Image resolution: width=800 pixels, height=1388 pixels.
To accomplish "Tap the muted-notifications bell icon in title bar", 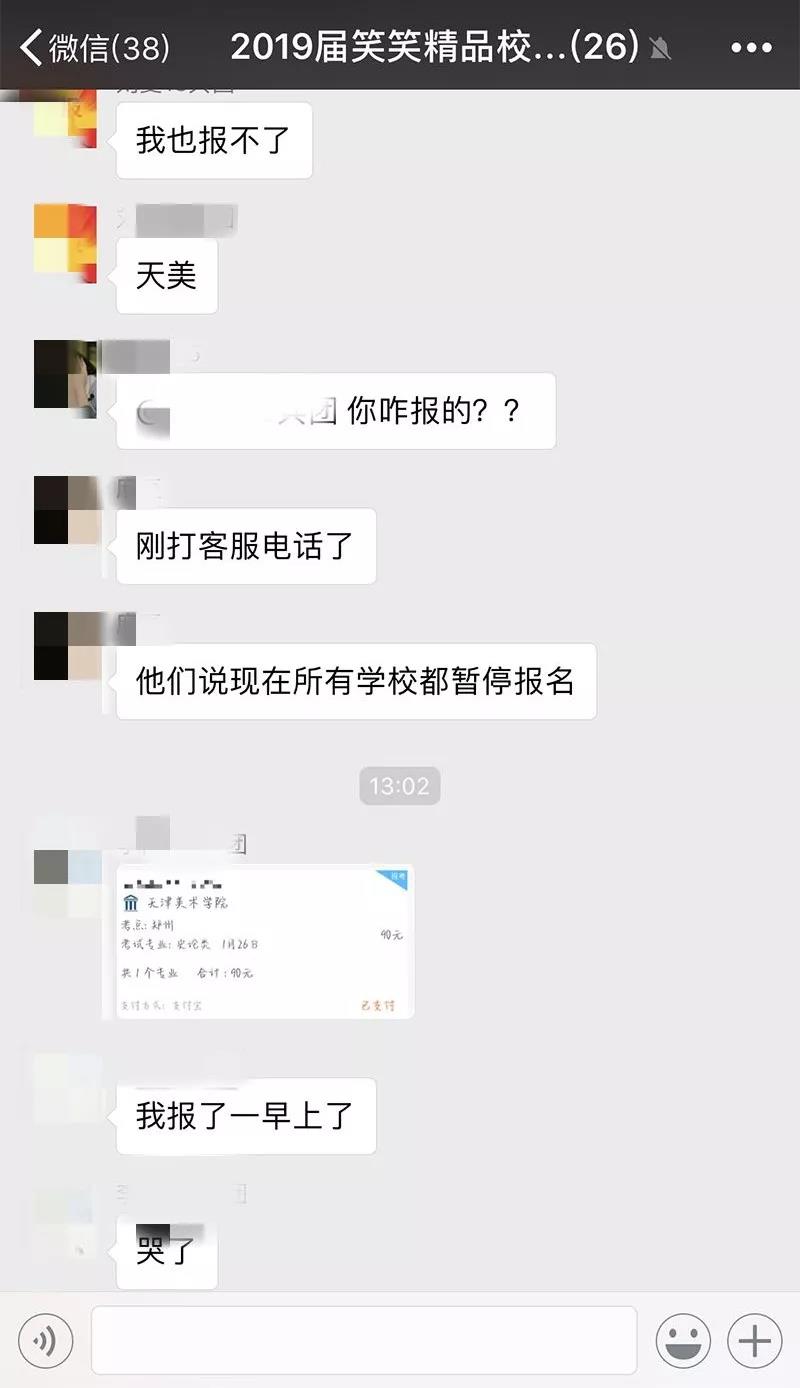I will coord(659,47).
